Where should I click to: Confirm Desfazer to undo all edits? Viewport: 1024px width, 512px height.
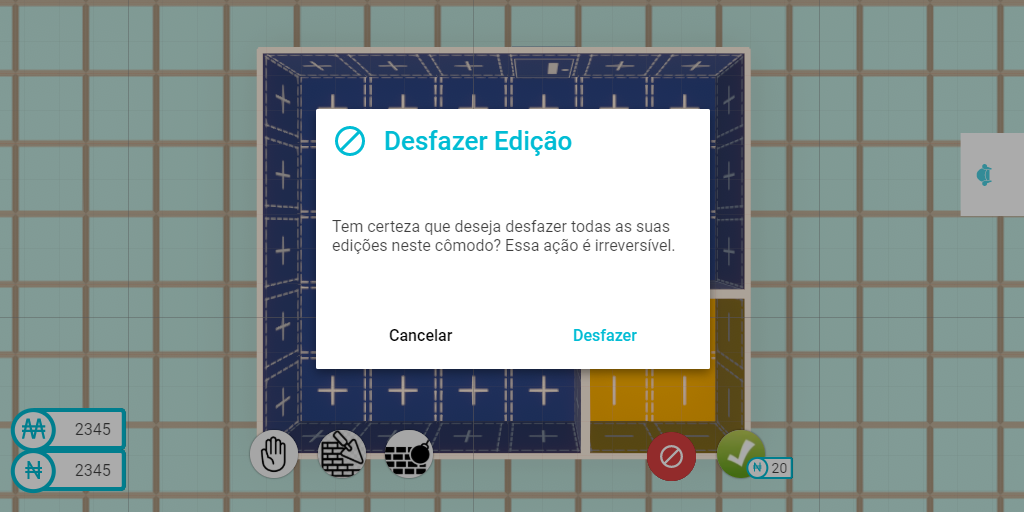click(x=604, y=336)
